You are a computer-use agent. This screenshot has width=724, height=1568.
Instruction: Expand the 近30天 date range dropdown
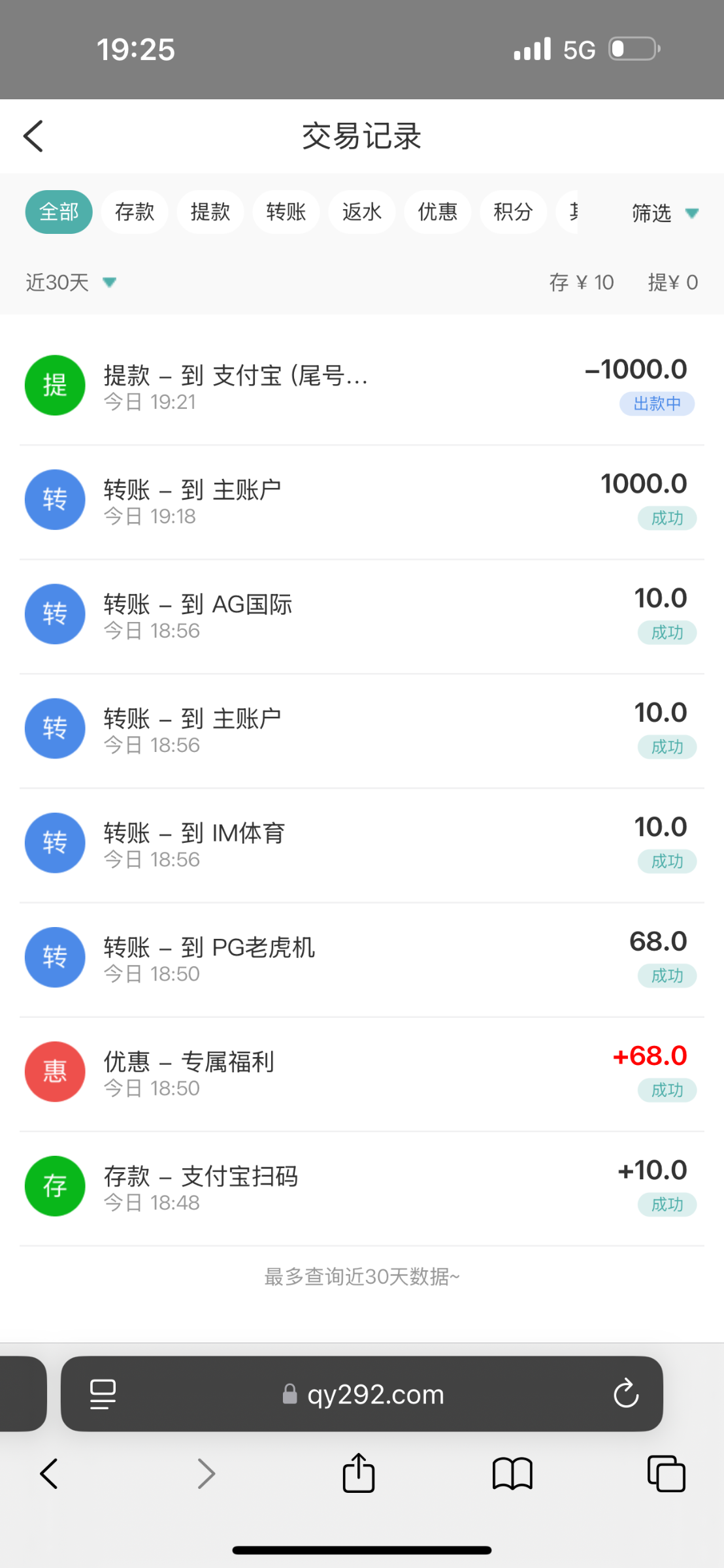click(x=71, y=282)
